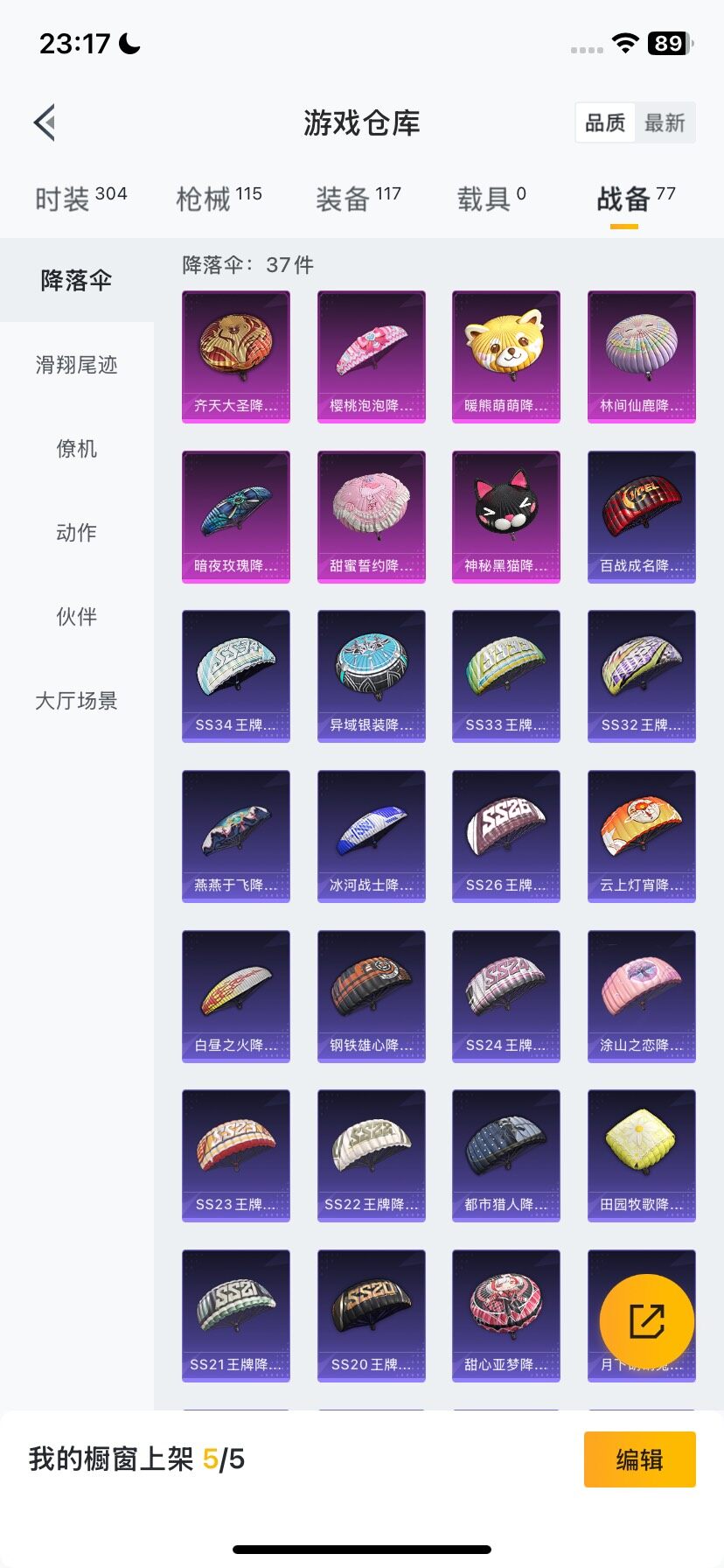The image size is (724, 1568).
Task: Select 大厅场景 in the side menu
Action: (77, 701)
